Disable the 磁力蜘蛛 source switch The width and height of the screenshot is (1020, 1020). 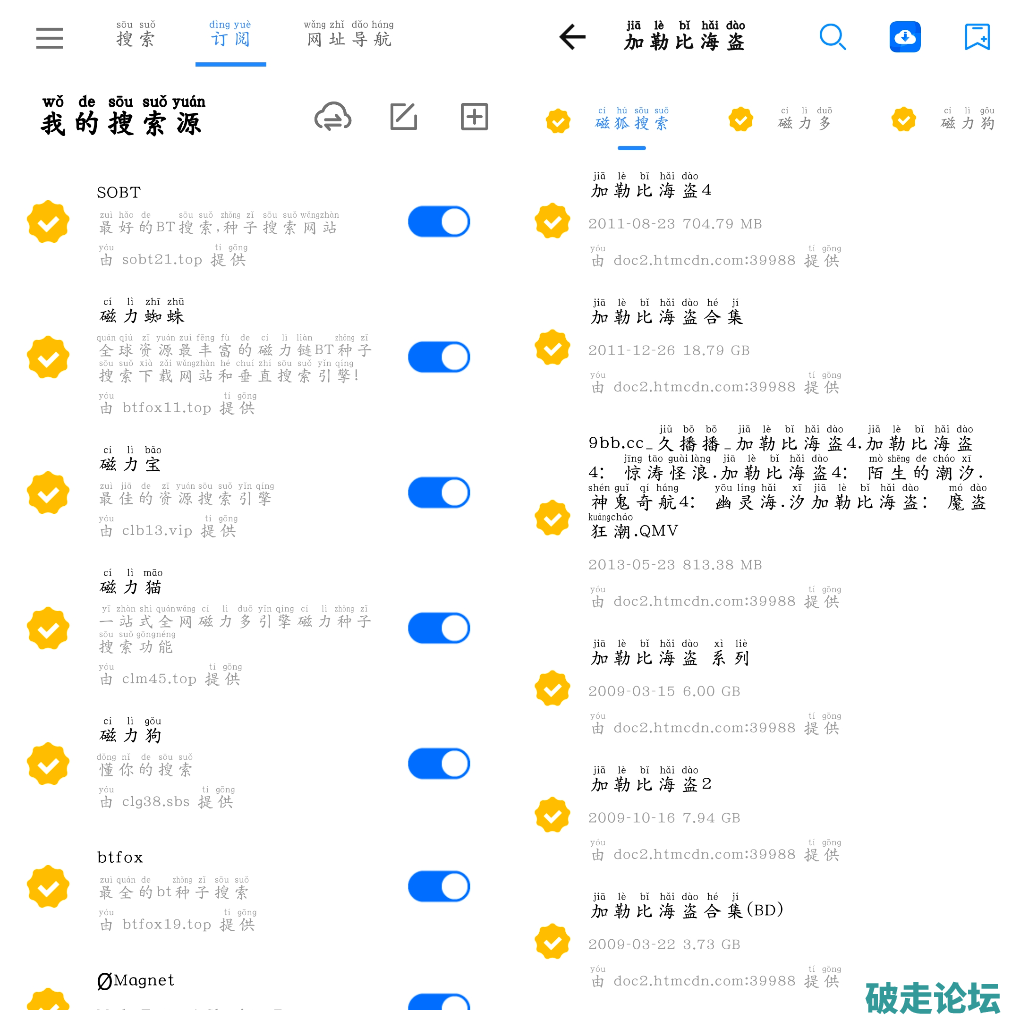coord(439,357)
